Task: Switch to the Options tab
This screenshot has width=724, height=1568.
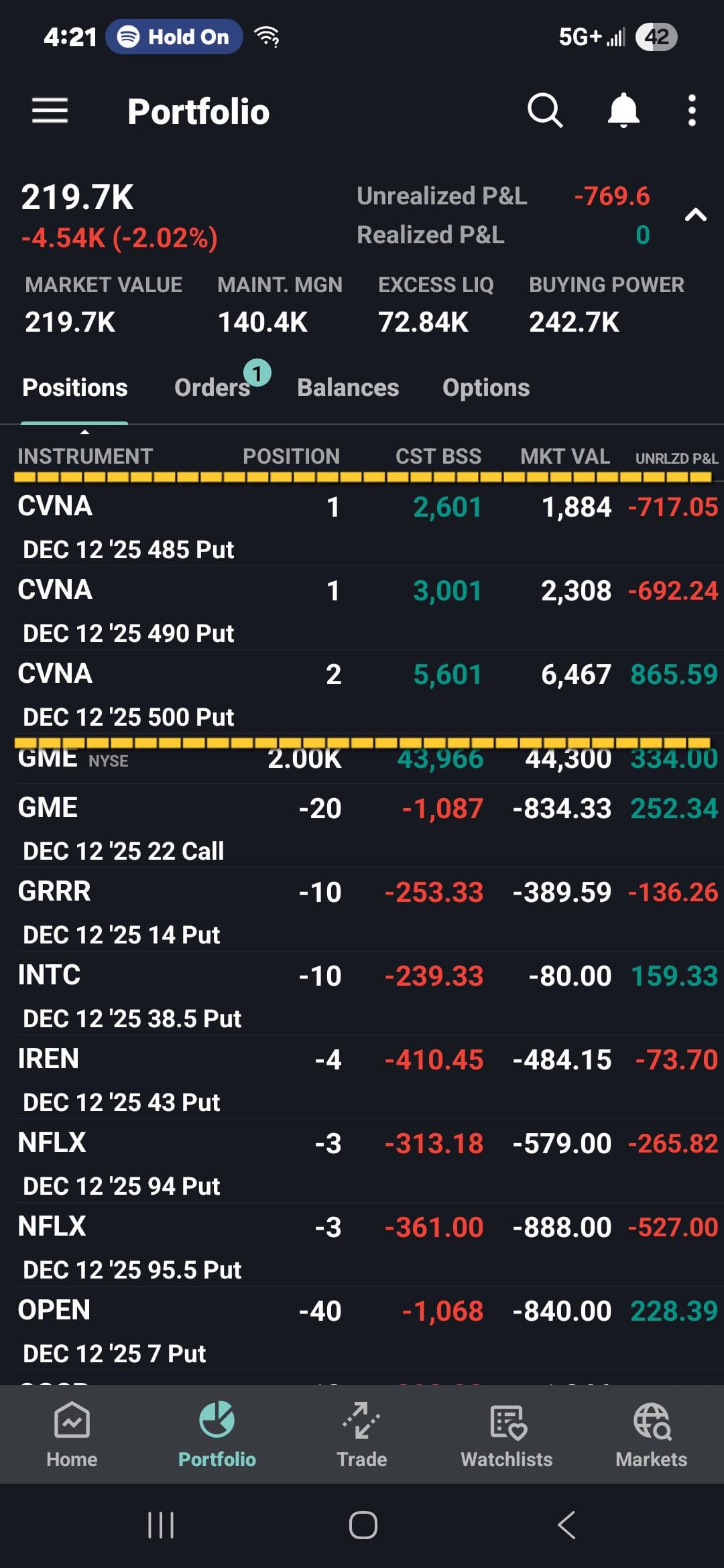Action: coord(486,387)
